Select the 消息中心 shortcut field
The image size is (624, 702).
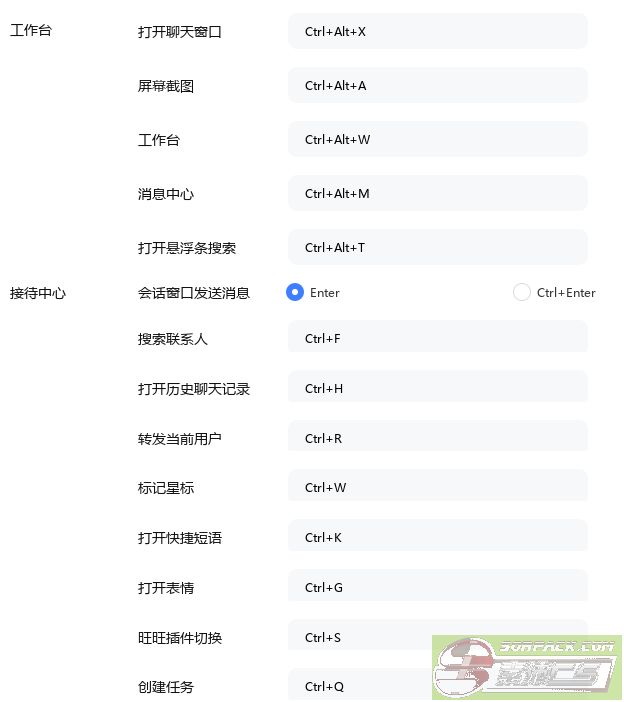tap(437, 193)
